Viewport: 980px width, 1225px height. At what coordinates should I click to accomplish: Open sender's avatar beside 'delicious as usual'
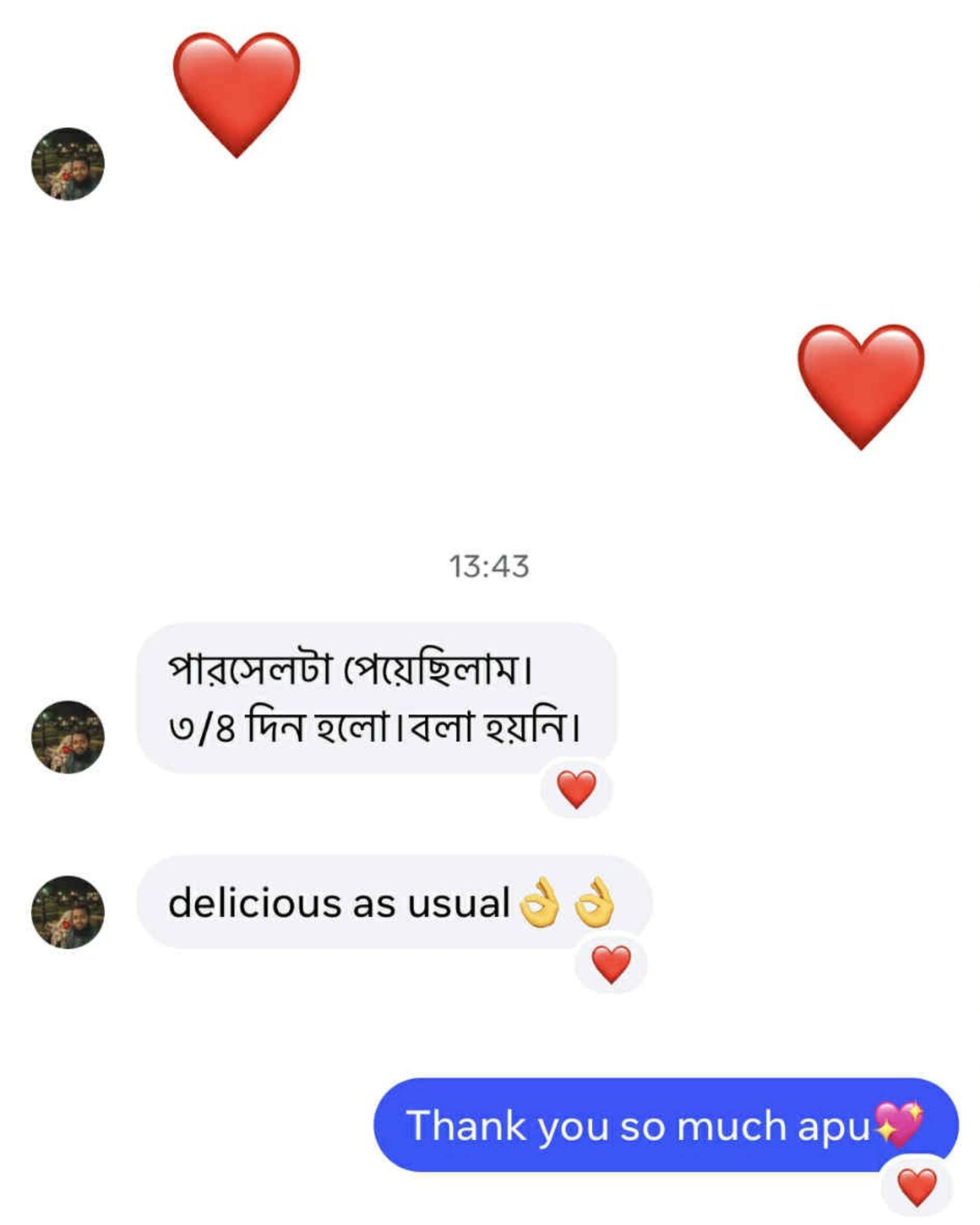[68, 912]
